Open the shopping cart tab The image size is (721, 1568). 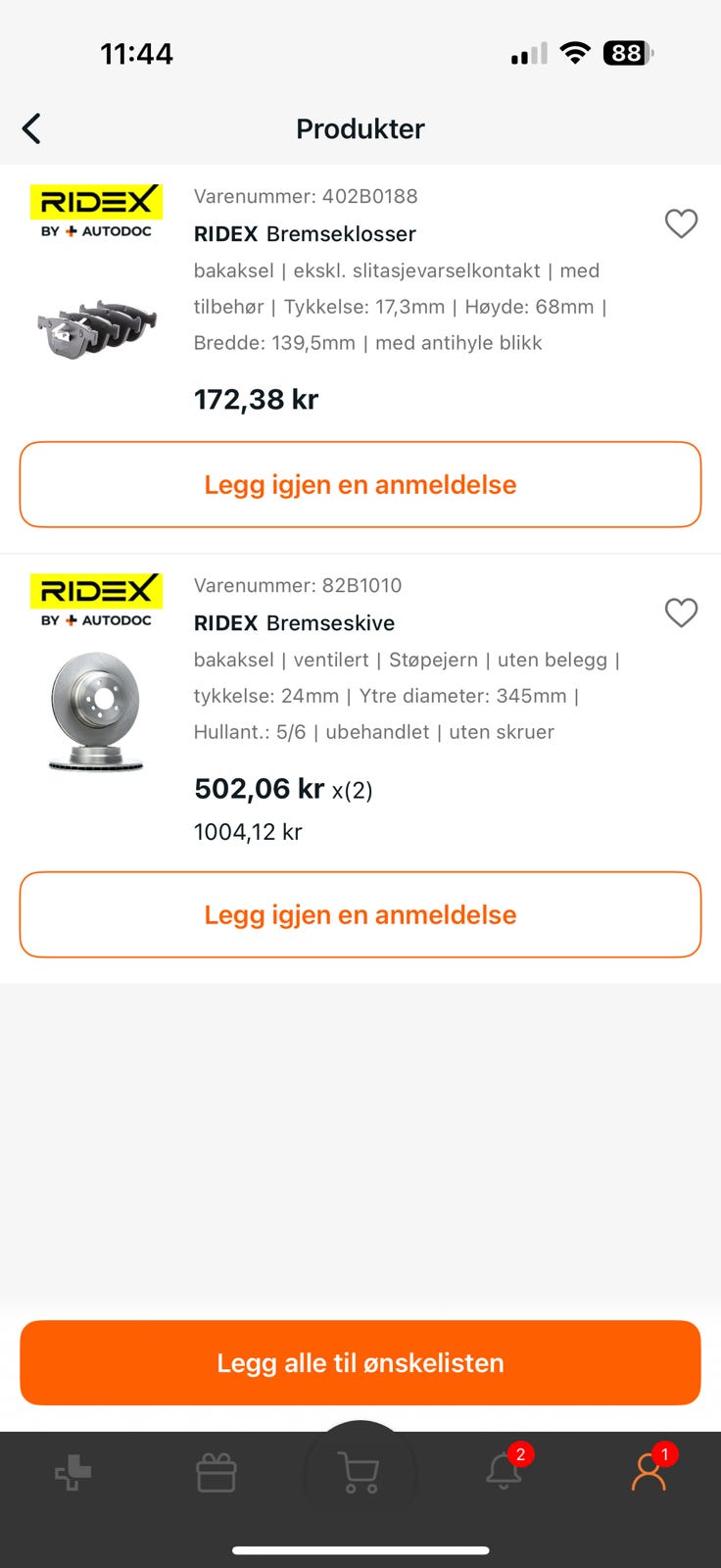[360, 1472]
